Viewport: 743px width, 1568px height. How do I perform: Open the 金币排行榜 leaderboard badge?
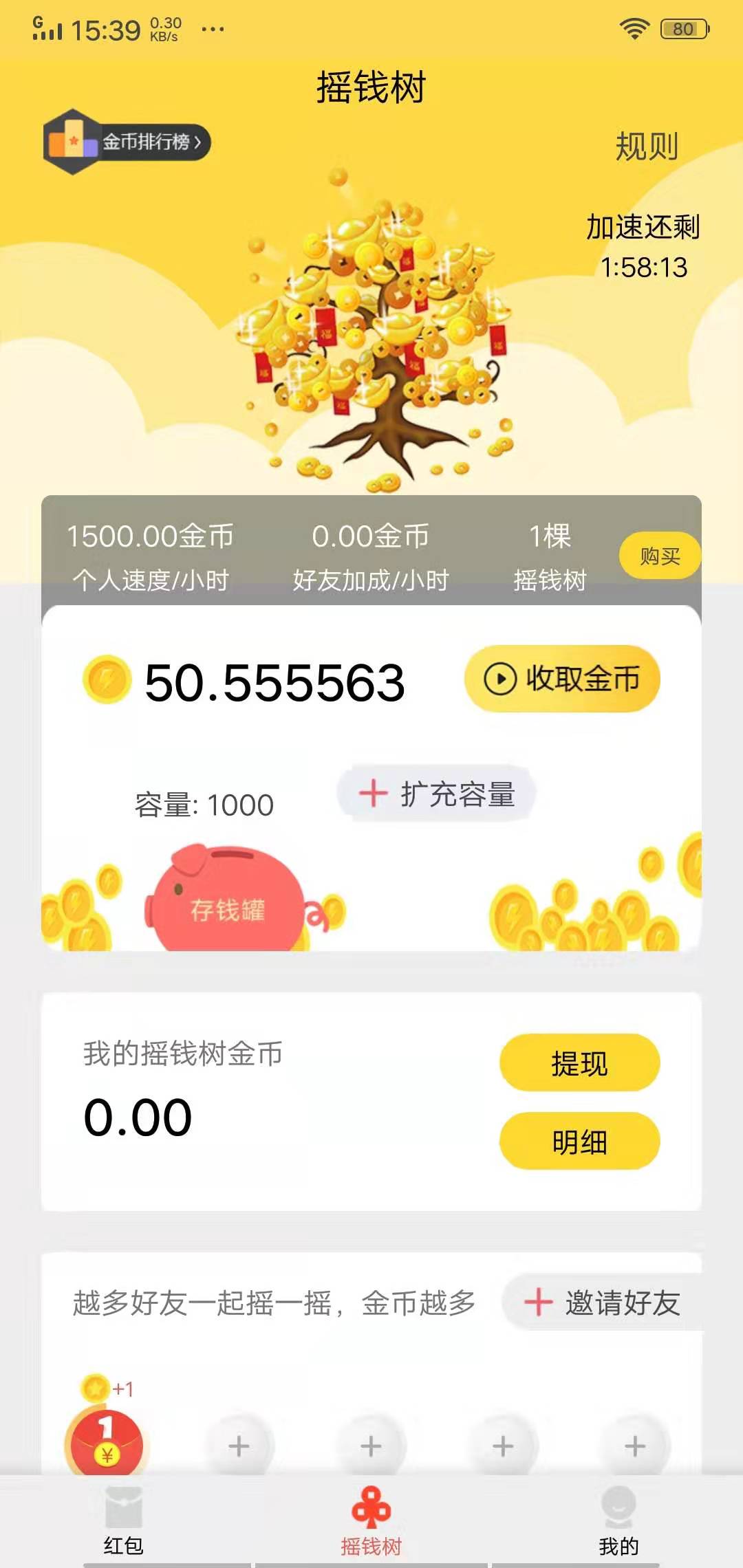127,143
